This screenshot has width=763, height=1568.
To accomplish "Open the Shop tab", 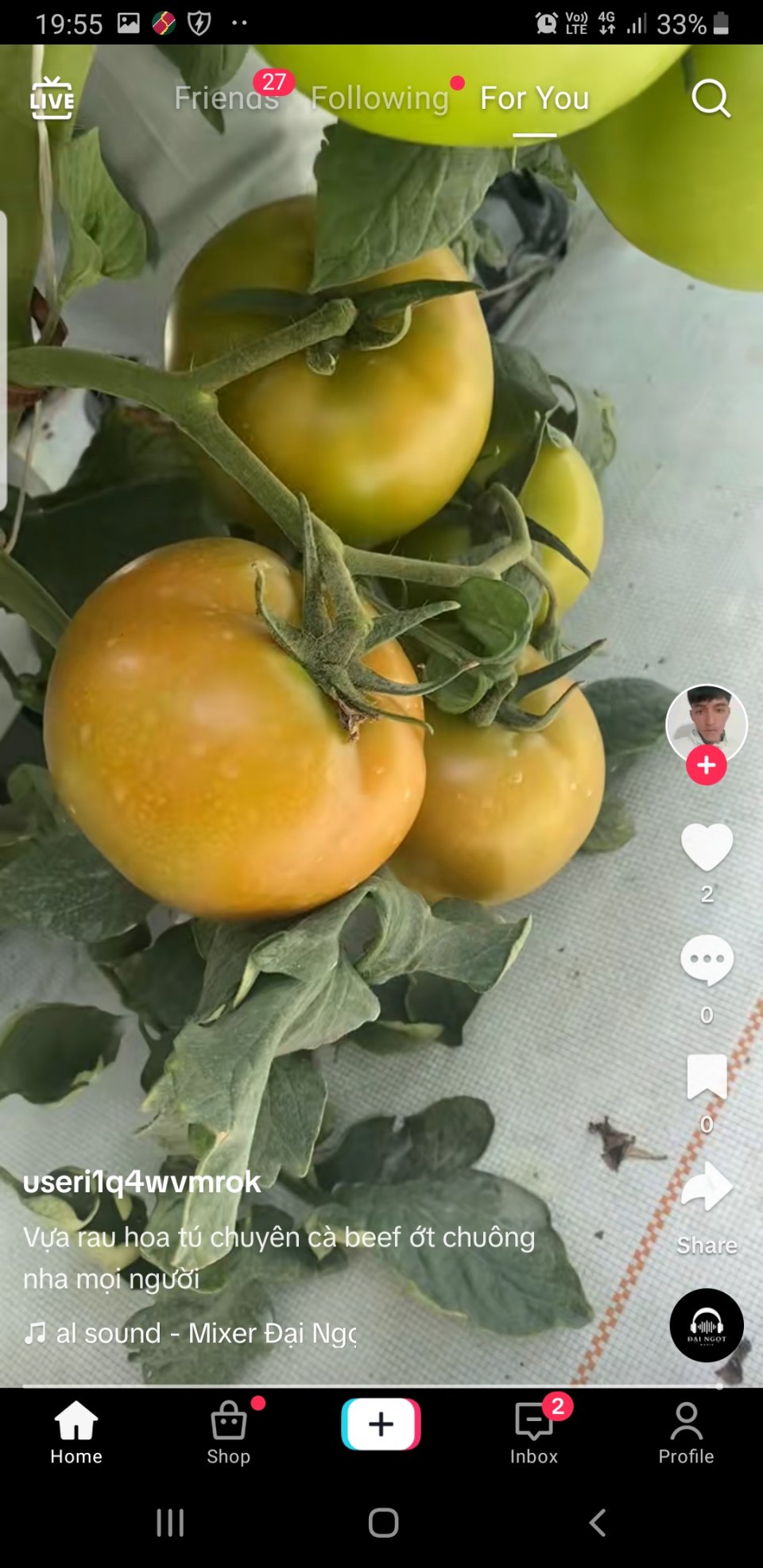I will (x=229, y=1431).
